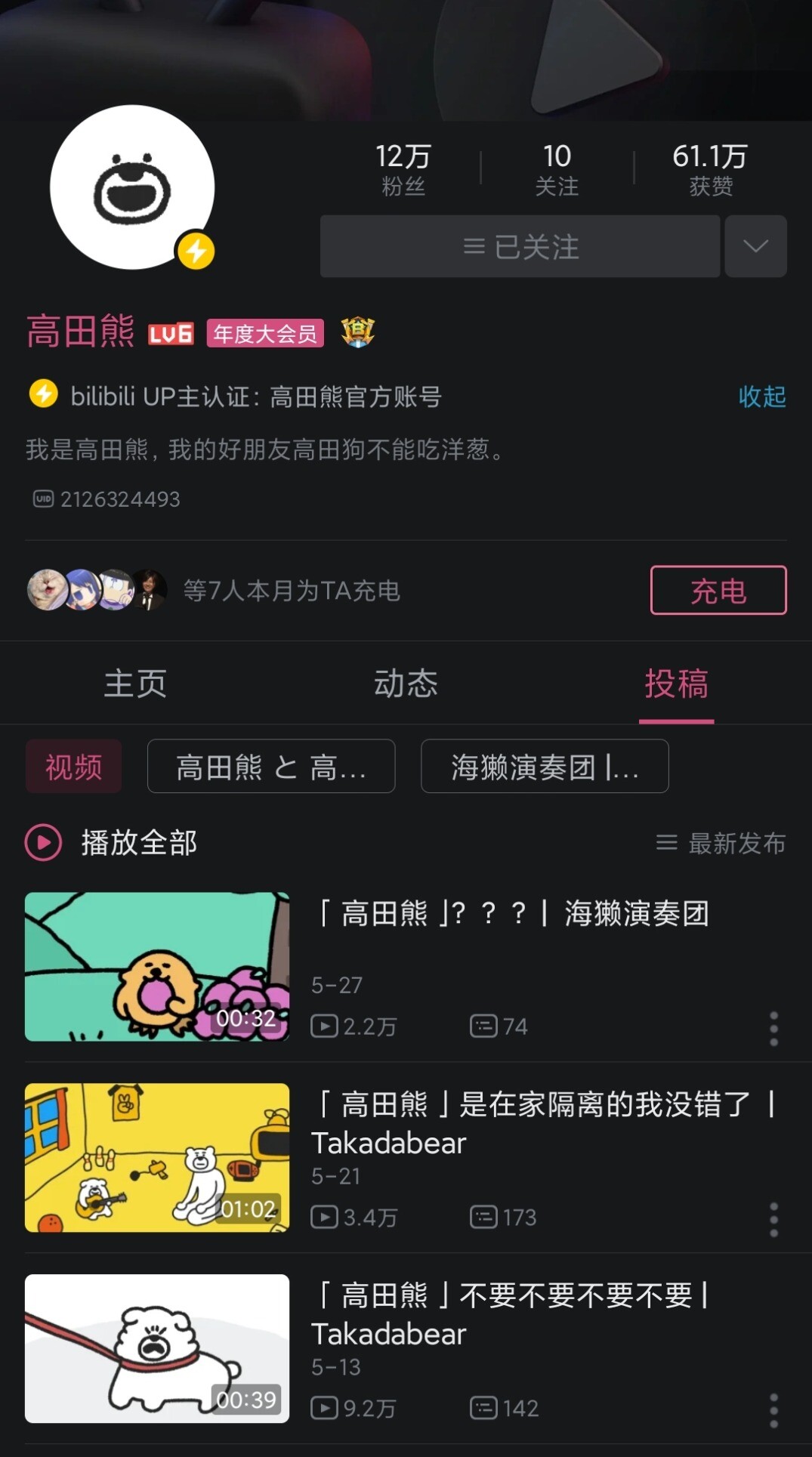
Task: Collapse the bio with 收起
Action: pyautogui.click(x=761, y=397)
